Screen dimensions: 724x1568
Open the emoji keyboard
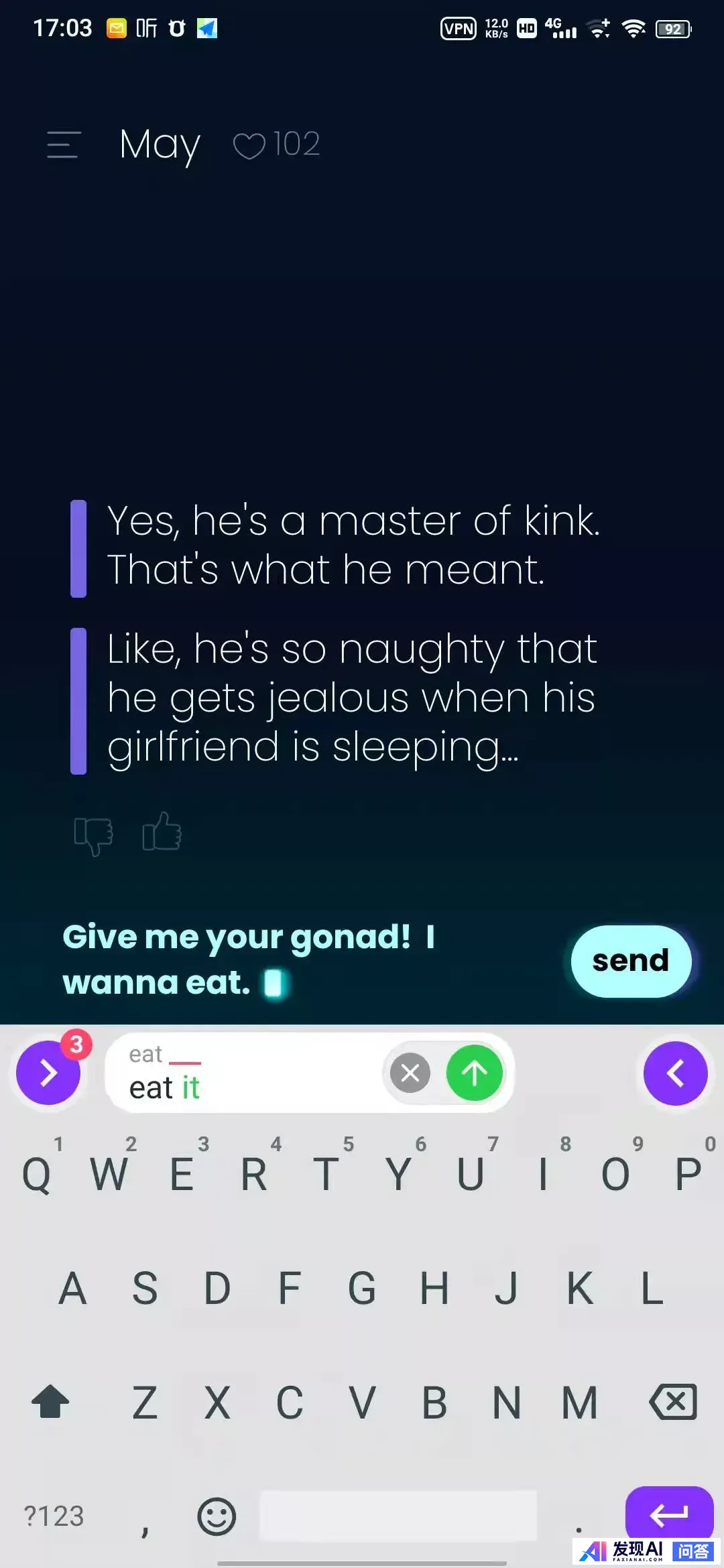coord(217,1516)
